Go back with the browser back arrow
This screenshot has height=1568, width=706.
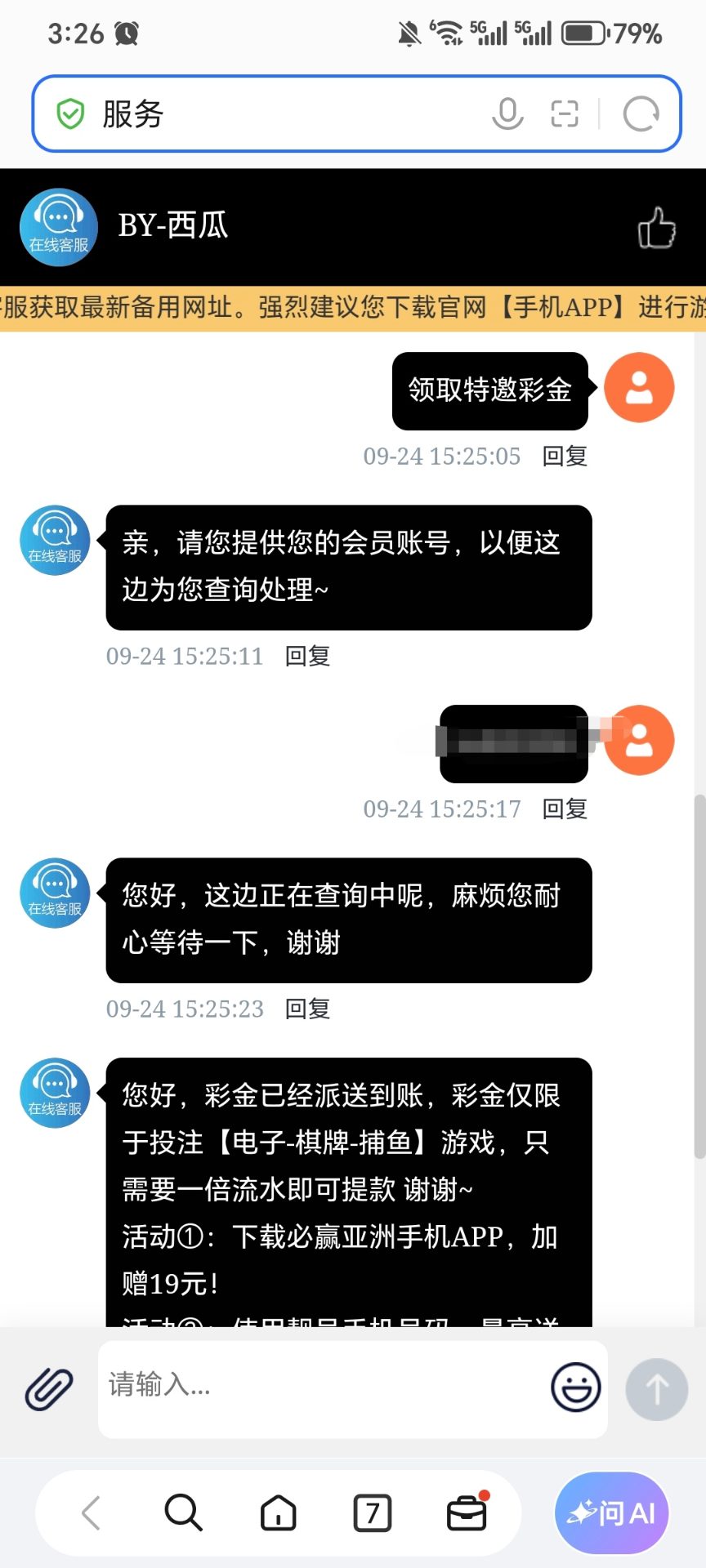pyautogui.click(x=91, y=1513)
